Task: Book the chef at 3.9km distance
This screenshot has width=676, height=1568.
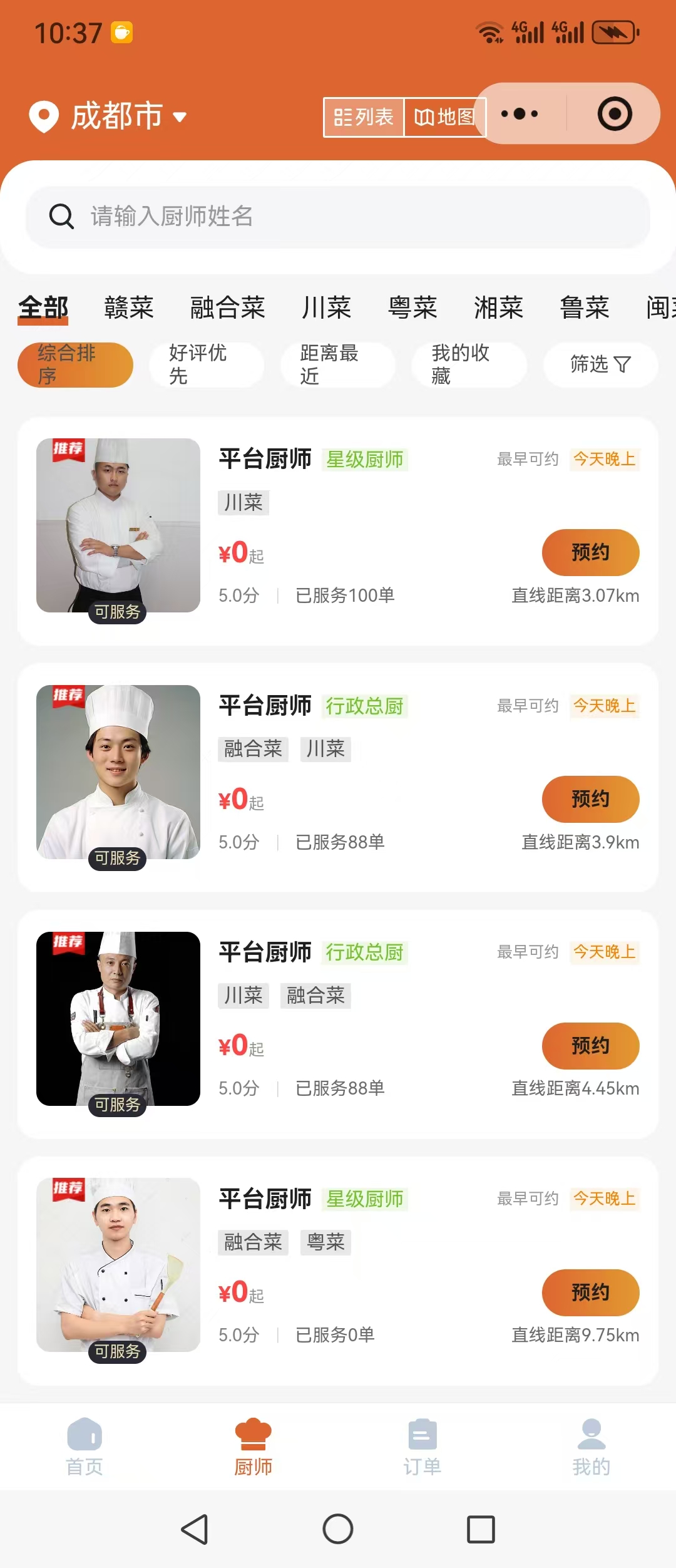Action: point(590,799)
